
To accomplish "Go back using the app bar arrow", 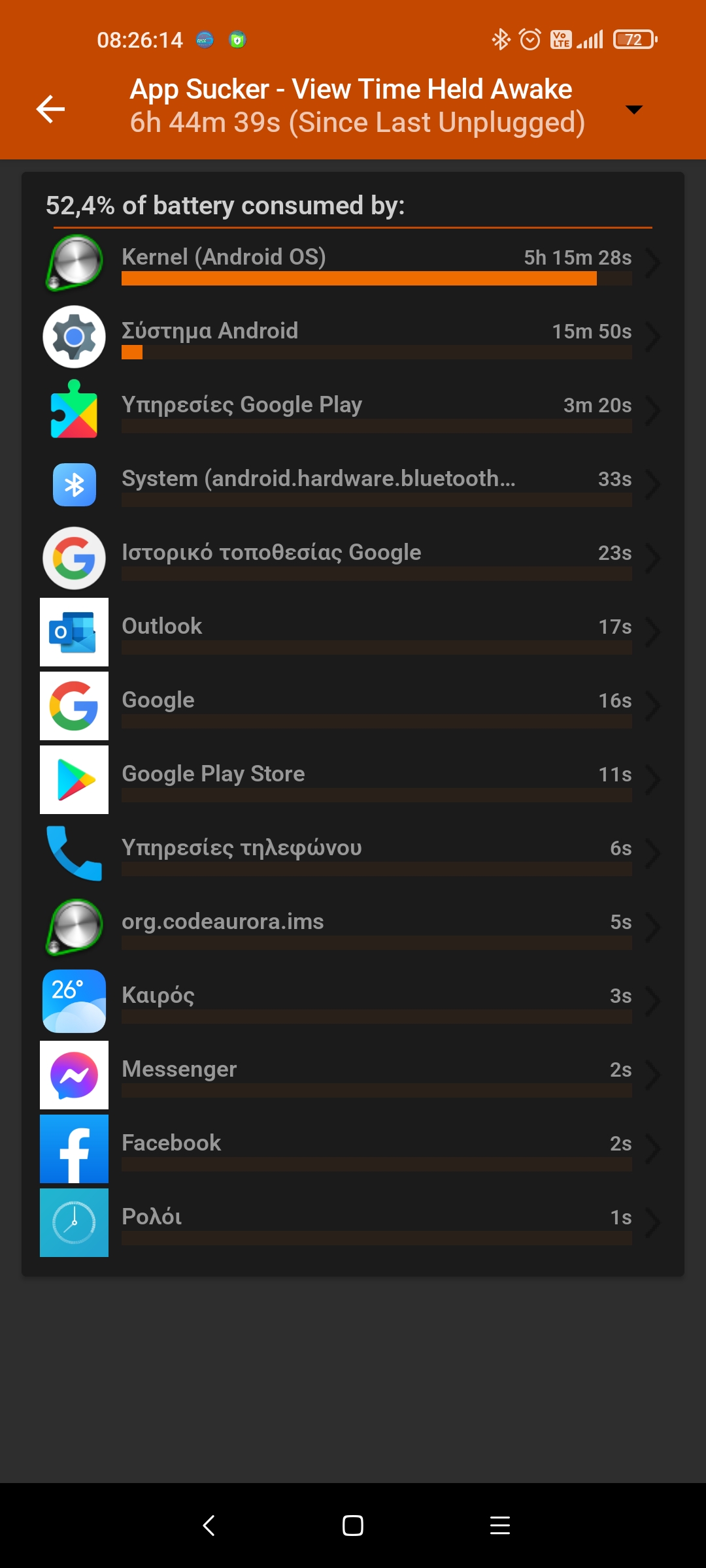I will (x=50, y=108).
